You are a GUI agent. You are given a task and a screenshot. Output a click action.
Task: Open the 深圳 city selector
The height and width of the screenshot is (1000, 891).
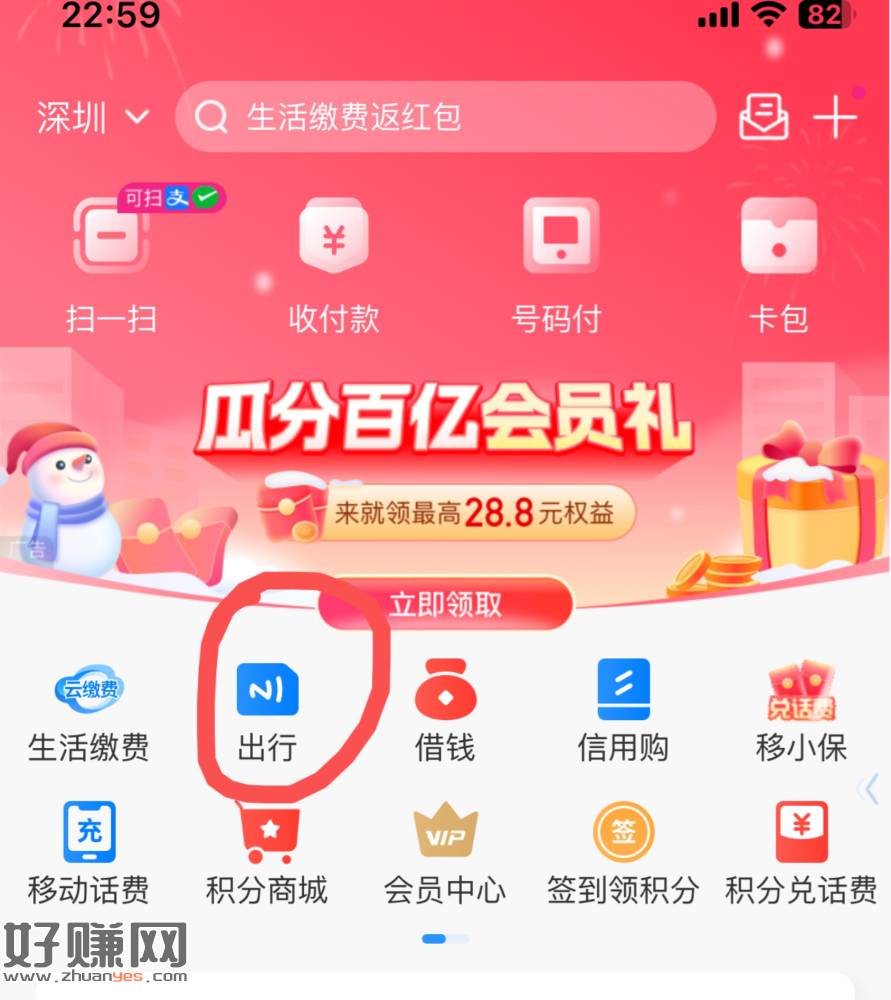(92, 118)
